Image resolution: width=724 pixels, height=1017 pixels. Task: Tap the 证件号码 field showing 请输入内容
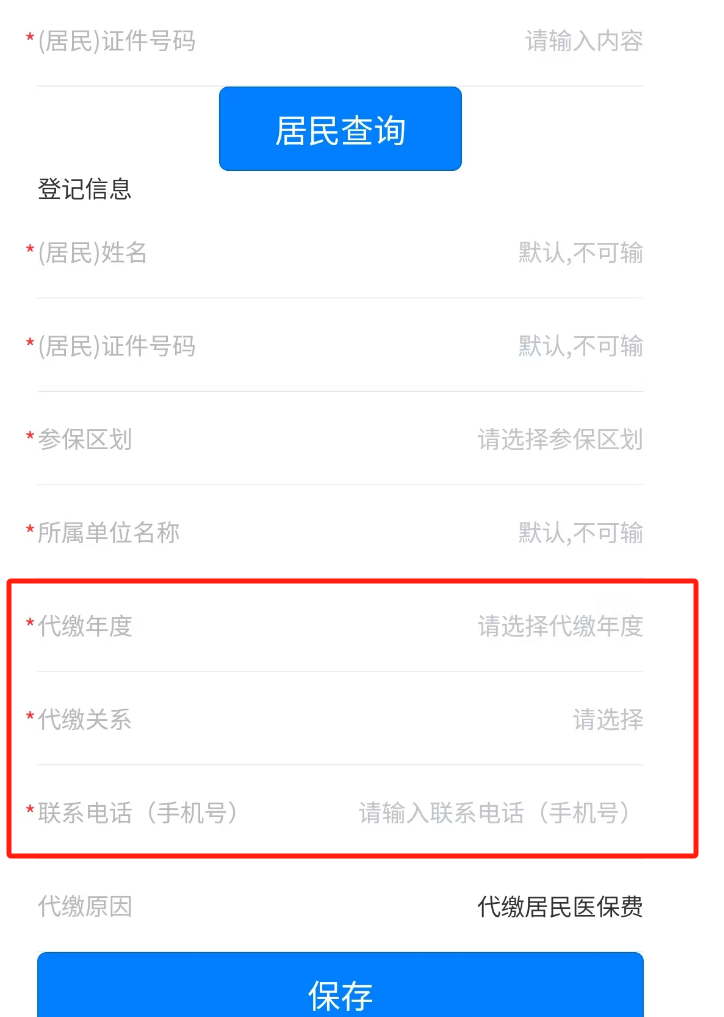pyautogui.click(x=583, y=41)
